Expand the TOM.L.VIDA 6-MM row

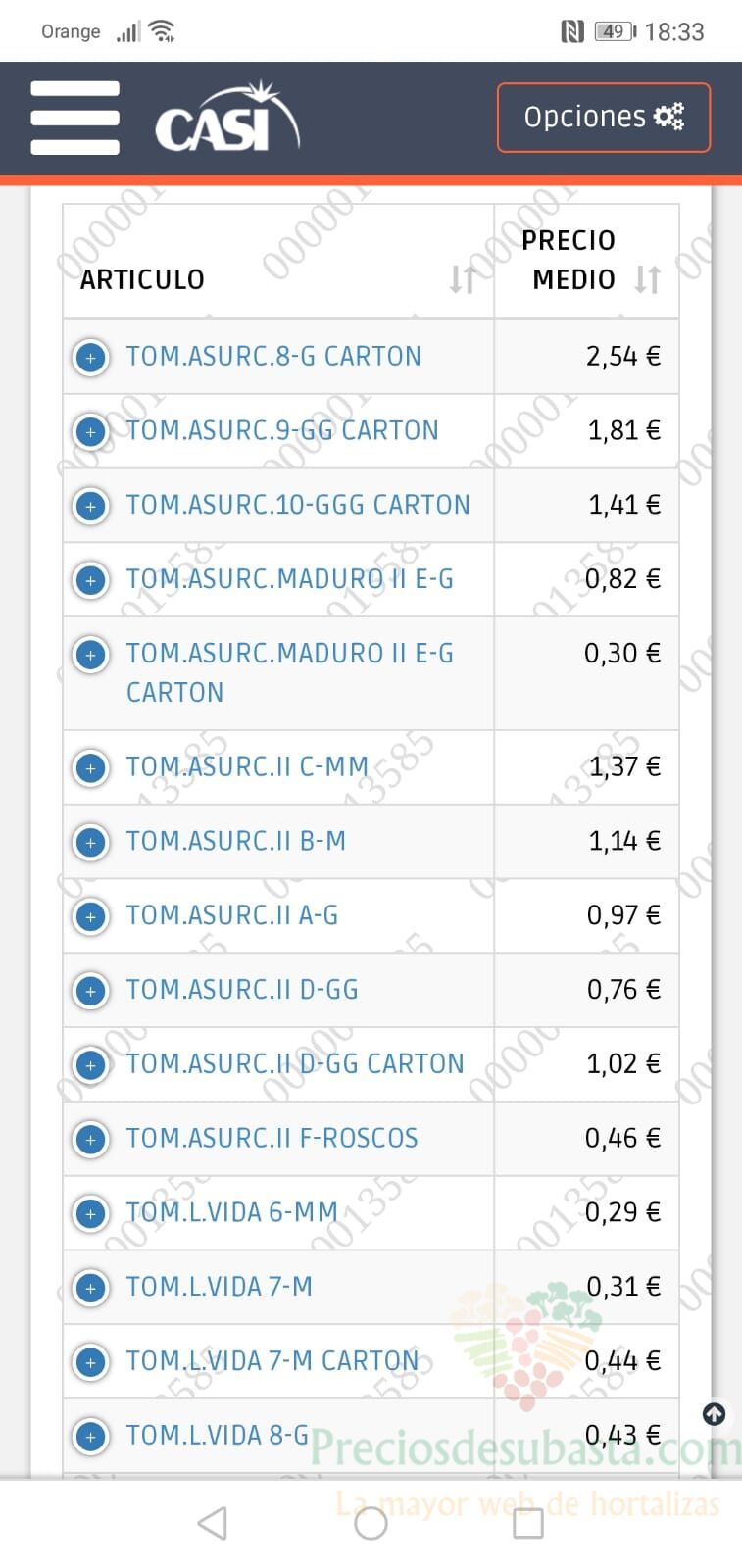click(91, 1213)
